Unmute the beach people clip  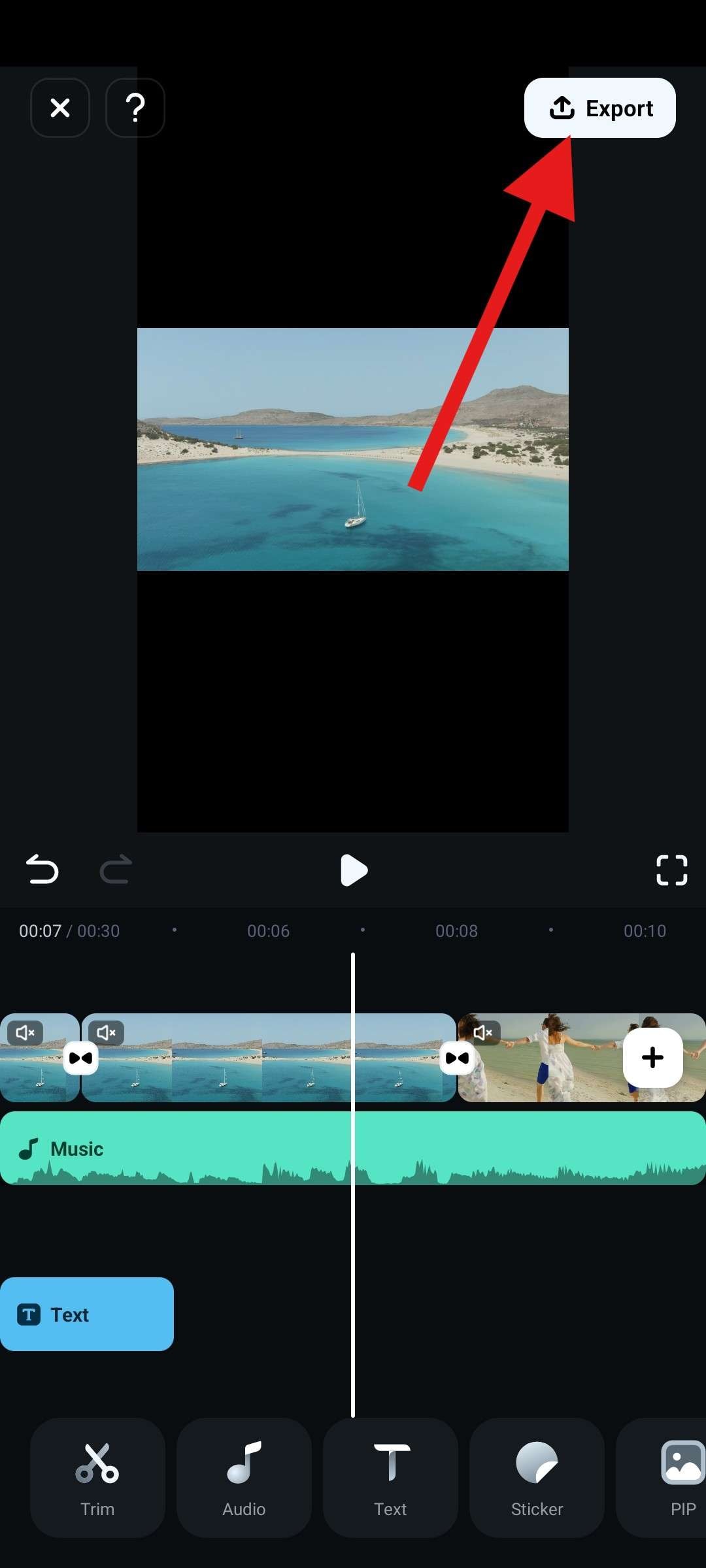pyautogui.click(x=482, y=1032)
